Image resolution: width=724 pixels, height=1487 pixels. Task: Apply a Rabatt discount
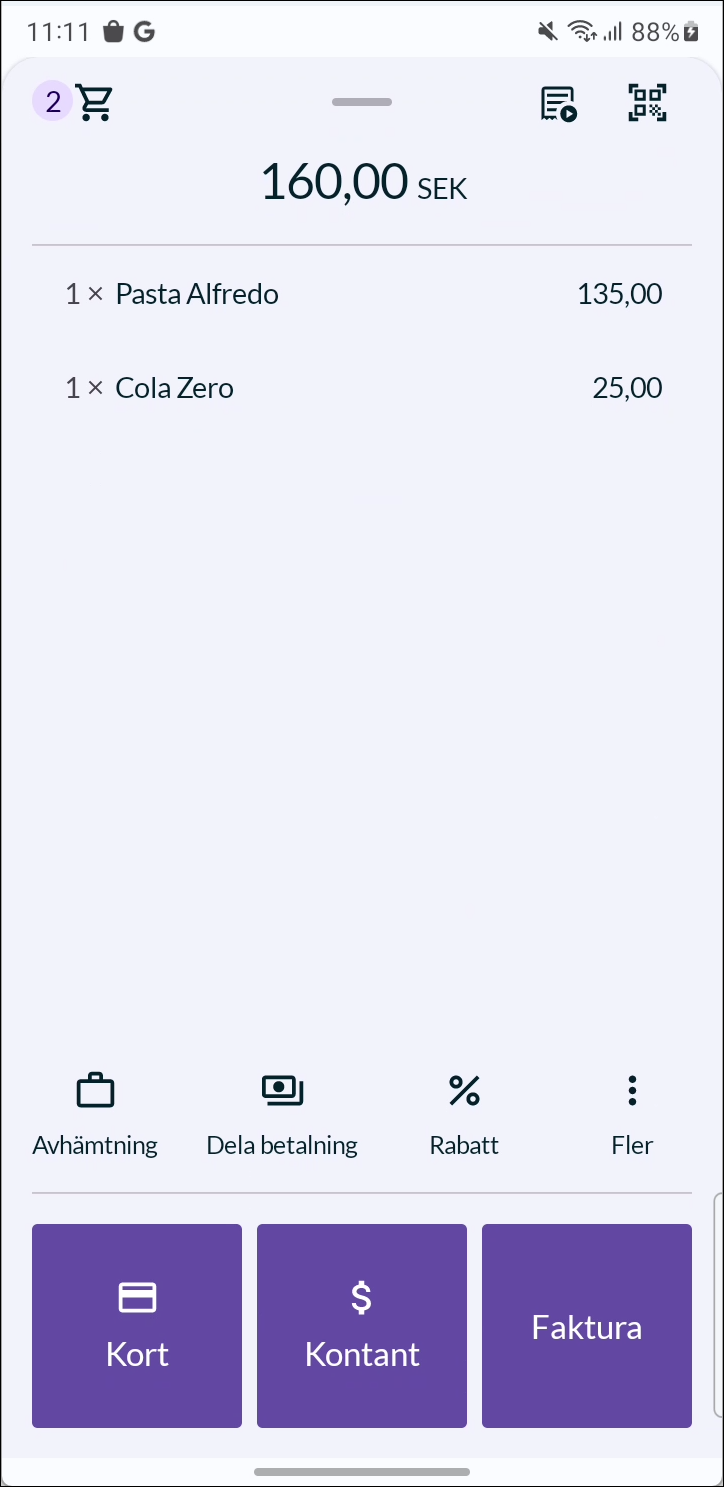464,1116
